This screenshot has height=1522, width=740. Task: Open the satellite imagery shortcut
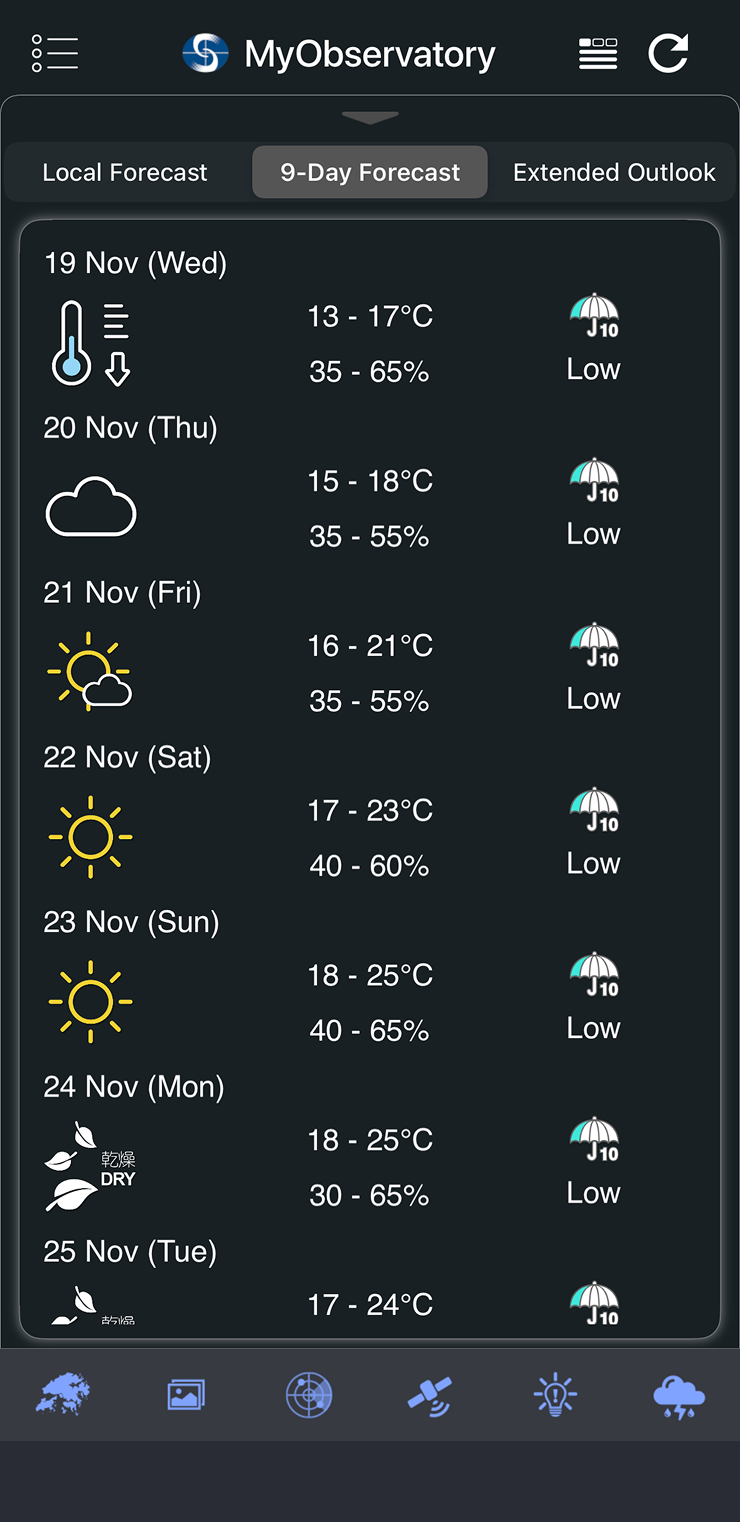click(x=431, y=1394)
